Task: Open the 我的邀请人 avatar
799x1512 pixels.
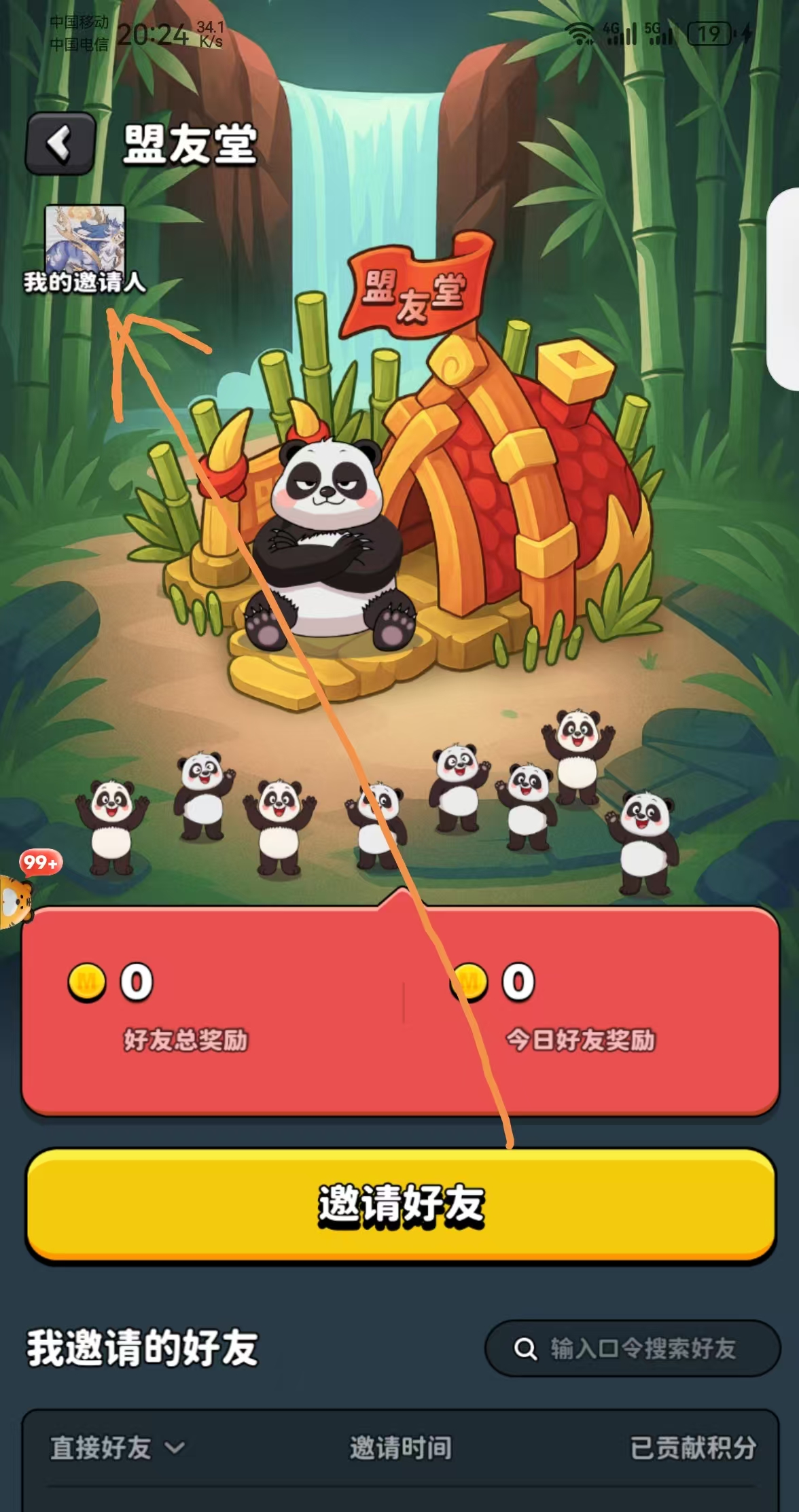Action: point(85,240)
